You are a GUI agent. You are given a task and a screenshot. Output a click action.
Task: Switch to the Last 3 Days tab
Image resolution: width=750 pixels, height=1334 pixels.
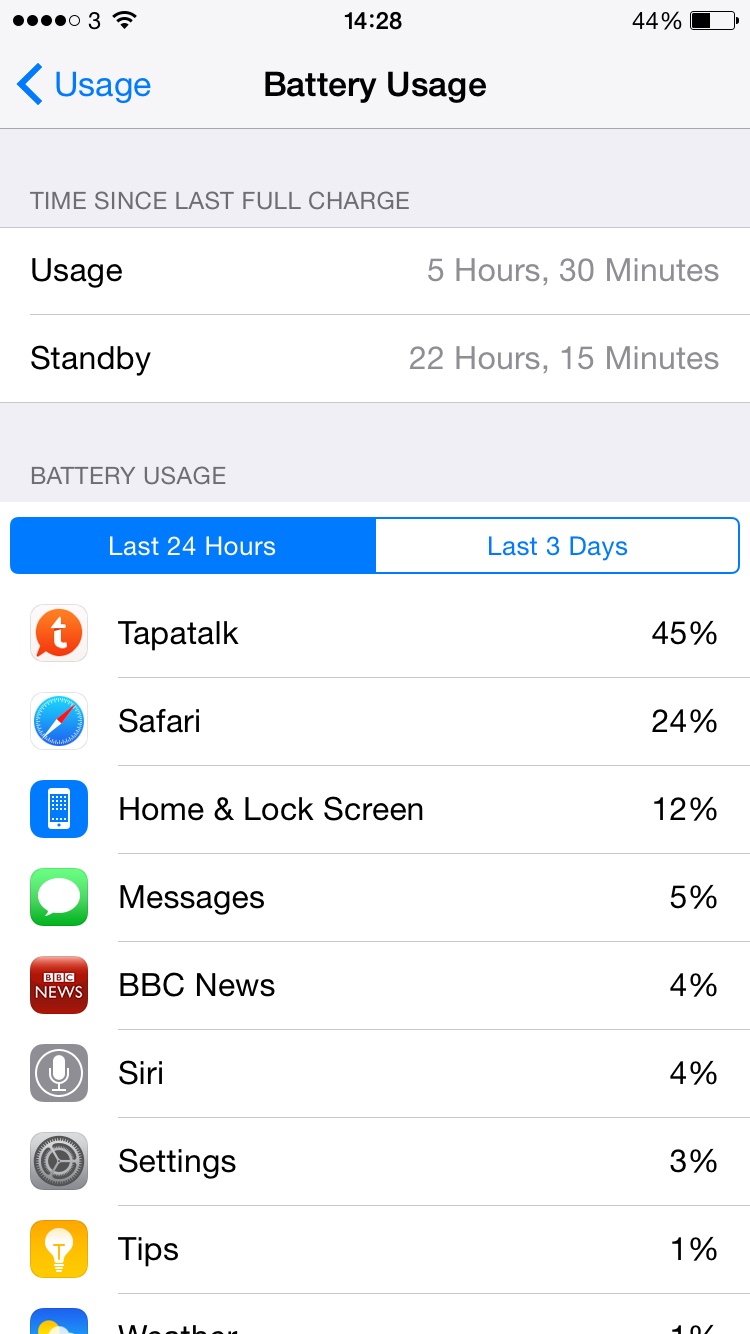[x=557, y=546]
